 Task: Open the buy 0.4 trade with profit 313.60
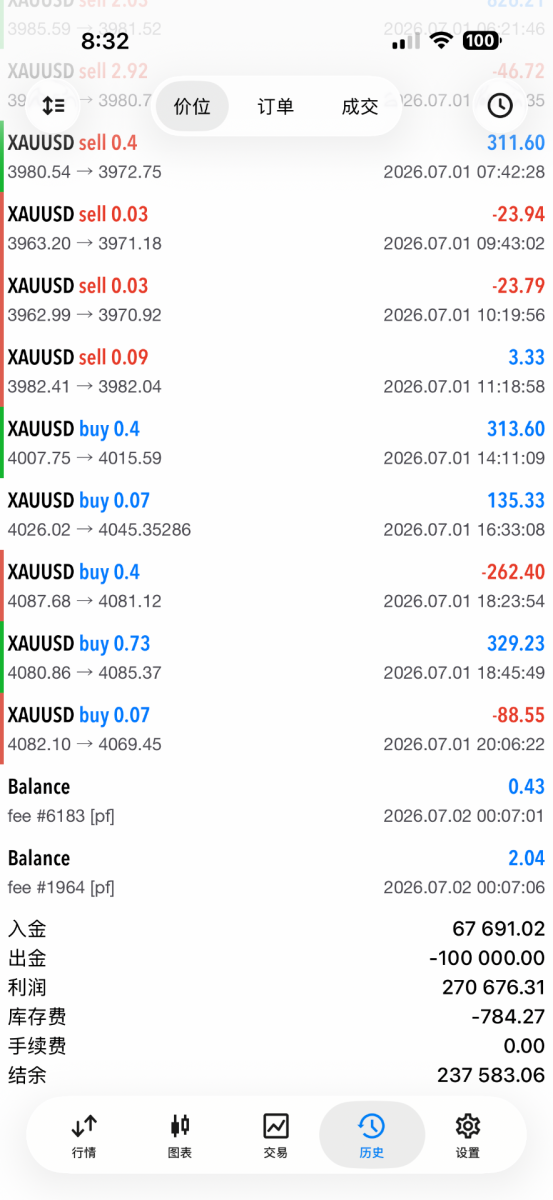click(x=276, y=443)
